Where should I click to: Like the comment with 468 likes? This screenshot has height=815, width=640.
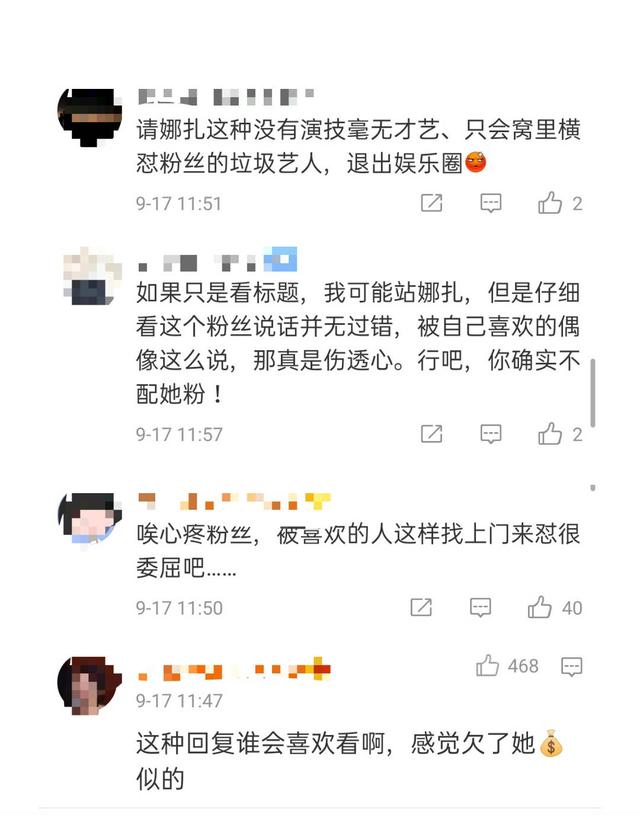pyautogui.click(x=488, y=665)
